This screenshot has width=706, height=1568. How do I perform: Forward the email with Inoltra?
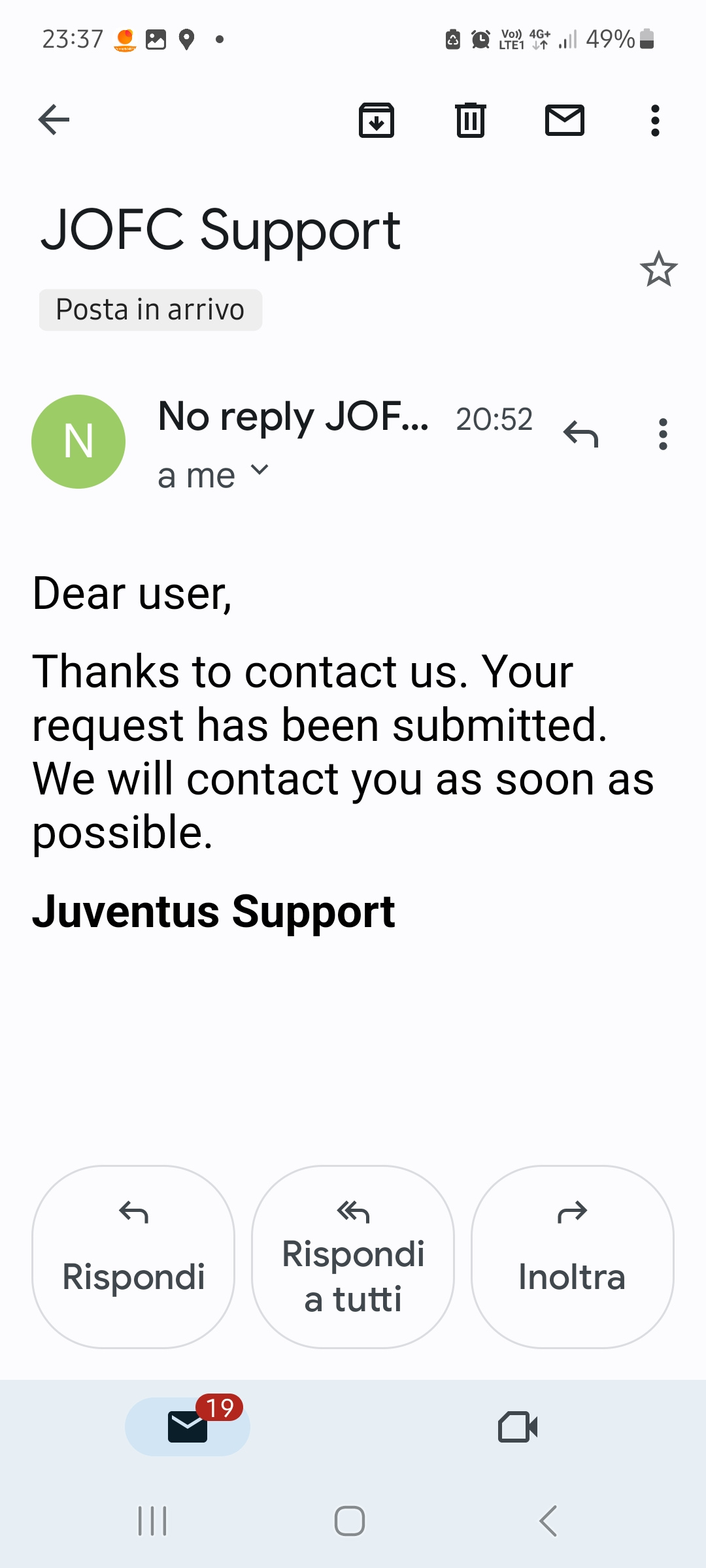click(x=573, y=1256)
